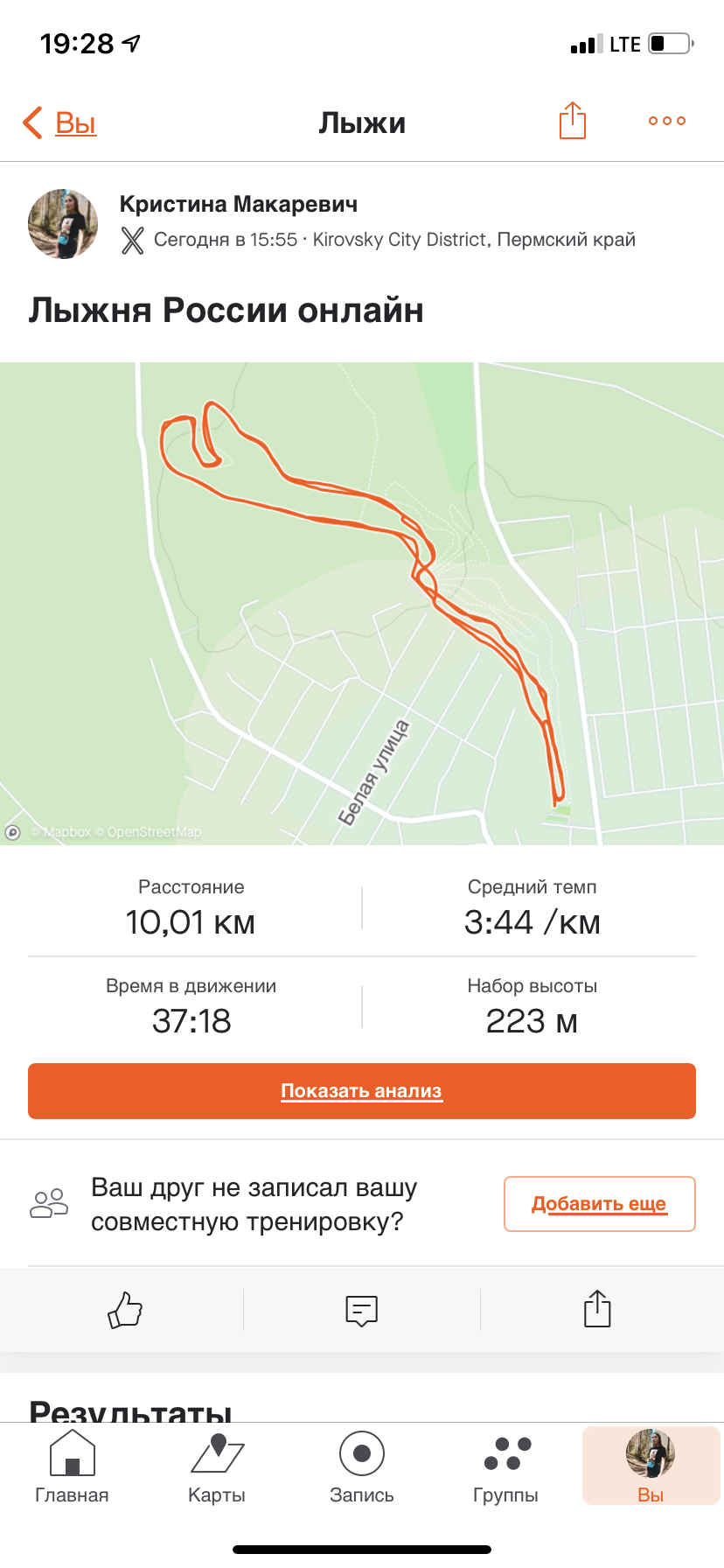The image size is (724, 1568).
Task: Open the ski route map
Action: tap(362, 604)
